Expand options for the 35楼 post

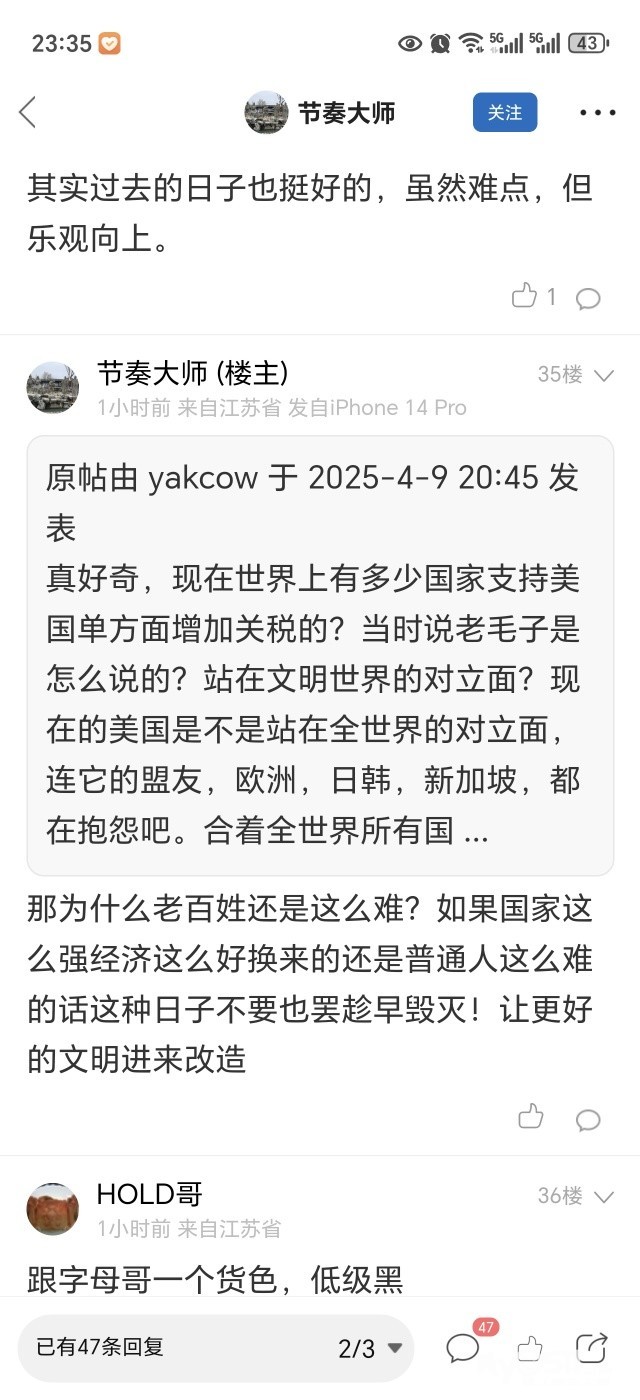point(603,375)
